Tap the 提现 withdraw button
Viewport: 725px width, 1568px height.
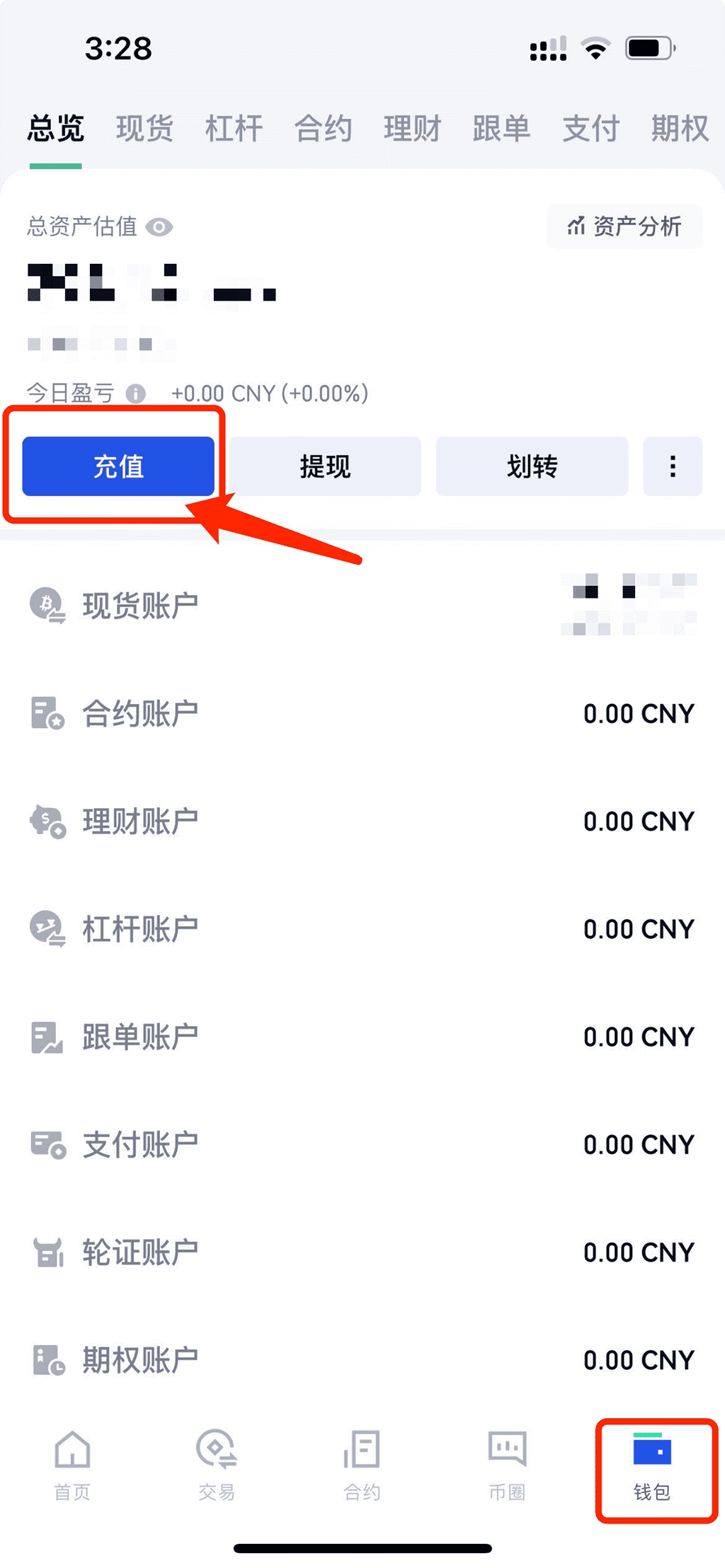tap(325, 466)
